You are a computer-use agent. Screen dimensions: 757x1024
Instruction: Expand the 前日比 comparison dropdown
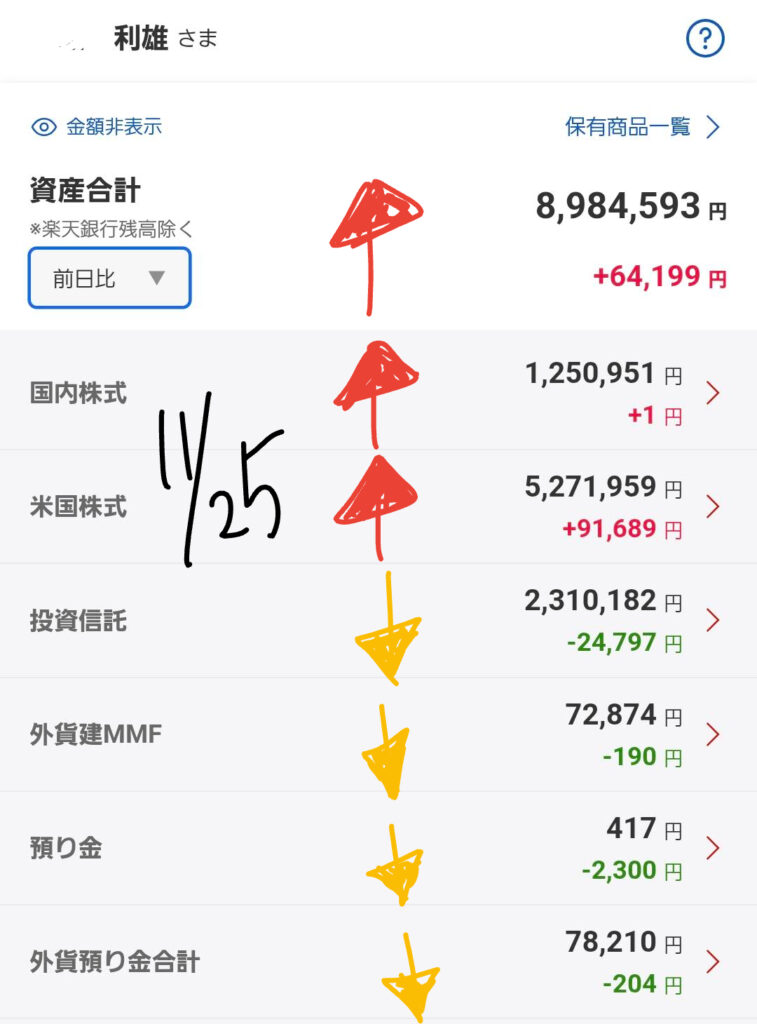click(109, 278)
